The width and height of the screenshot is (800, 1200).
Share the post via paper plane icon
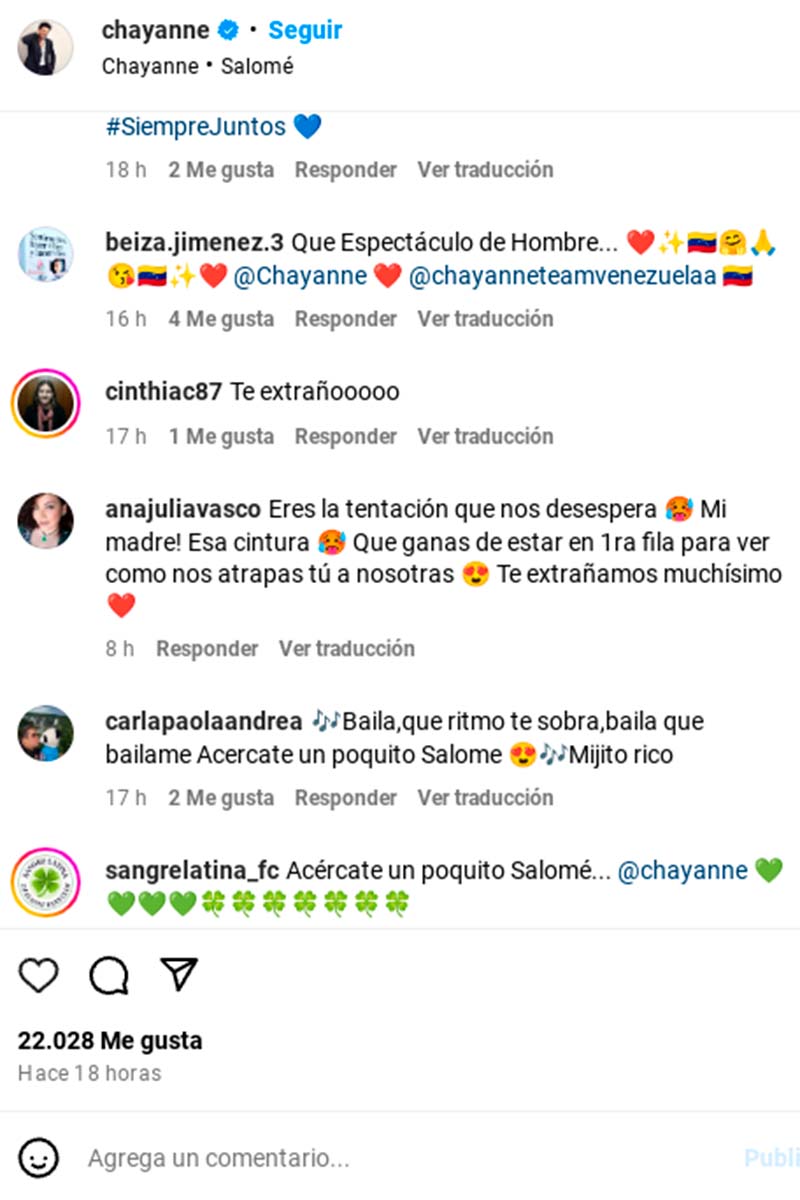179,974
